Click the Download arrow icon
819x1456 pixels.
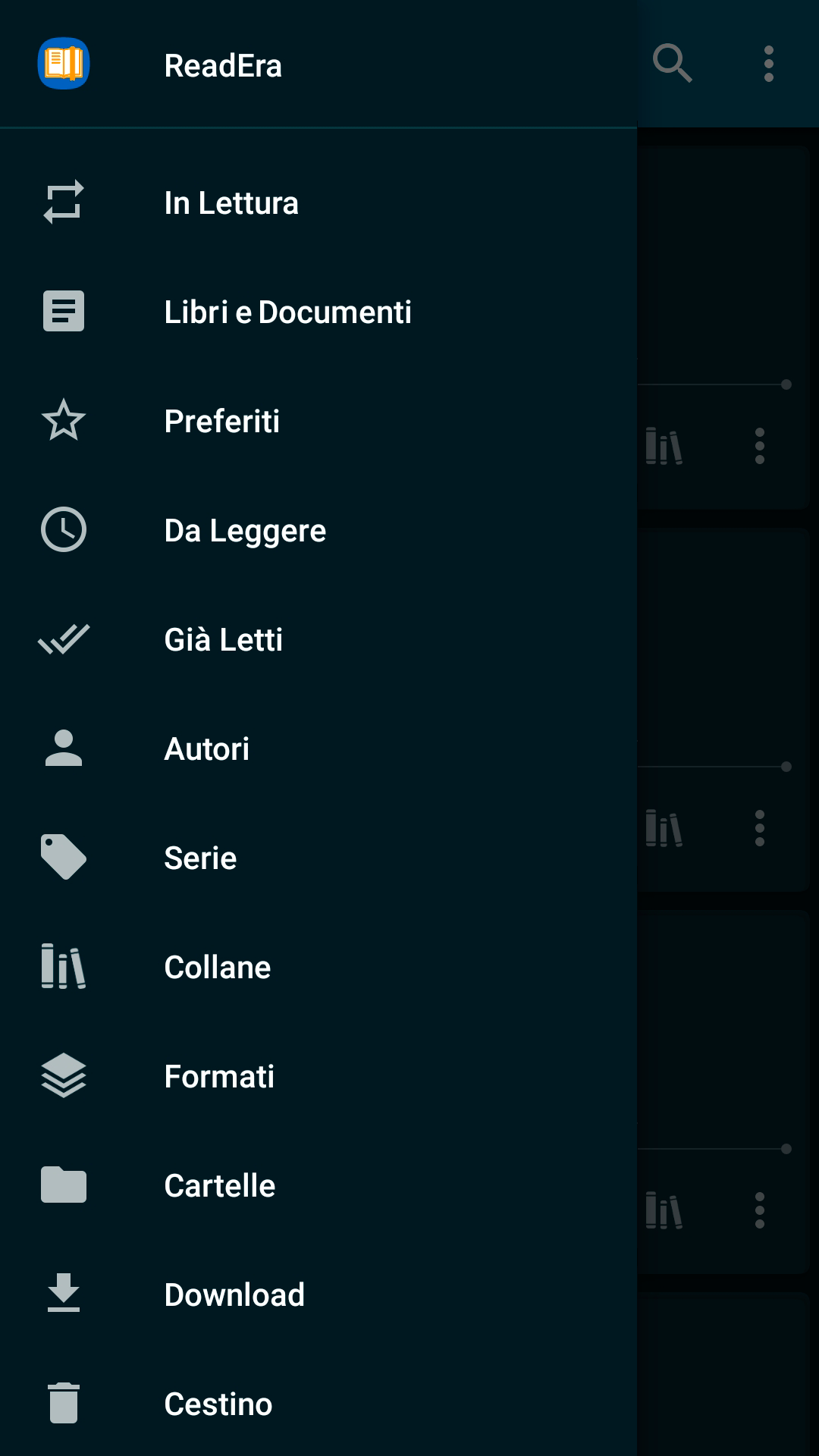63,1294
